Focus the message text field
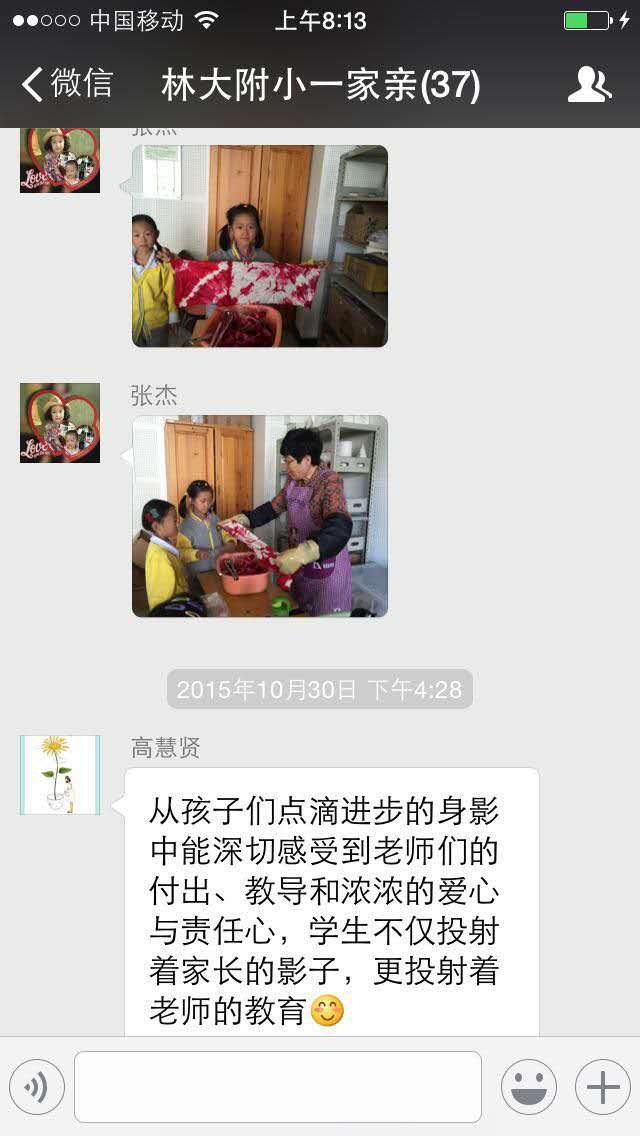This screenshot has height=1136, width=640. 277,1087
